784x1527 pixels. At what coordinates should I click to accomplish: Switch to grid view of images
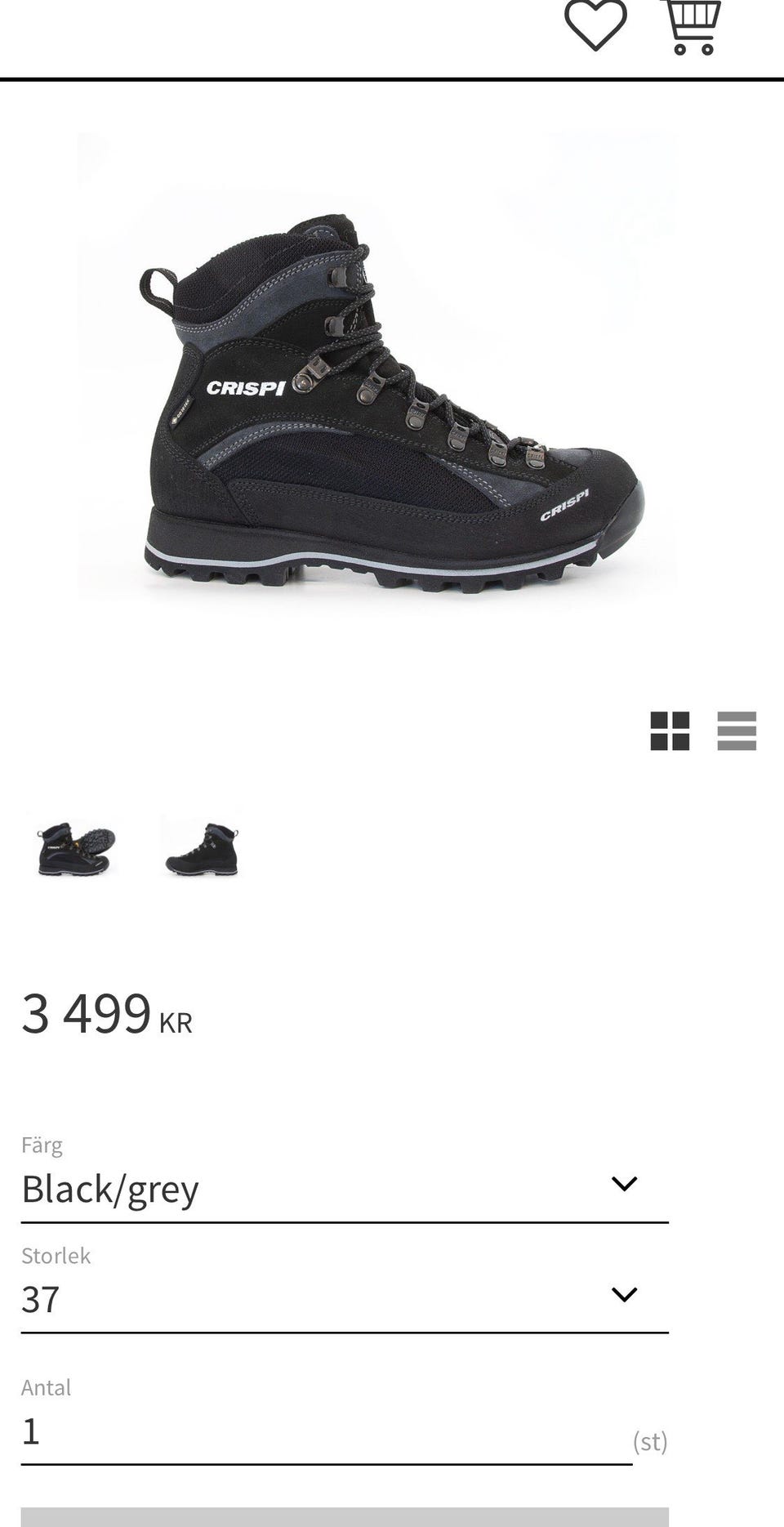coord(670,730)
